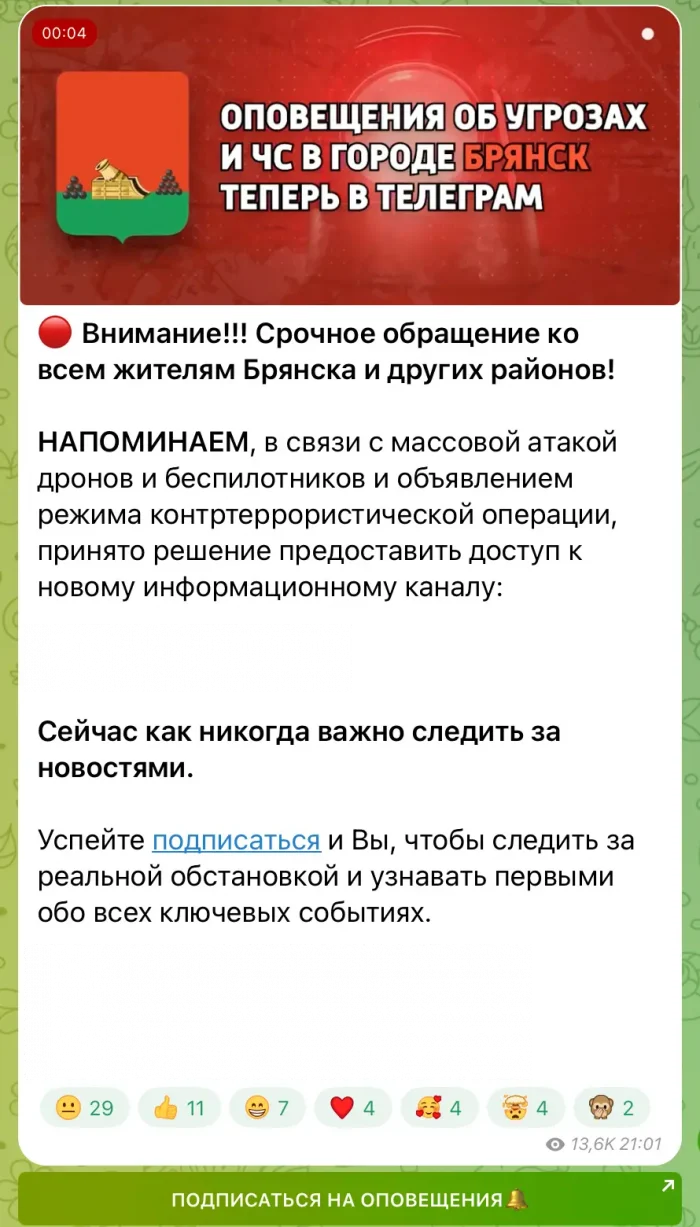The height and width of the screenshot is (1227, 700).
Task: React with the red heart
Action: click(x=352, y=1108)
